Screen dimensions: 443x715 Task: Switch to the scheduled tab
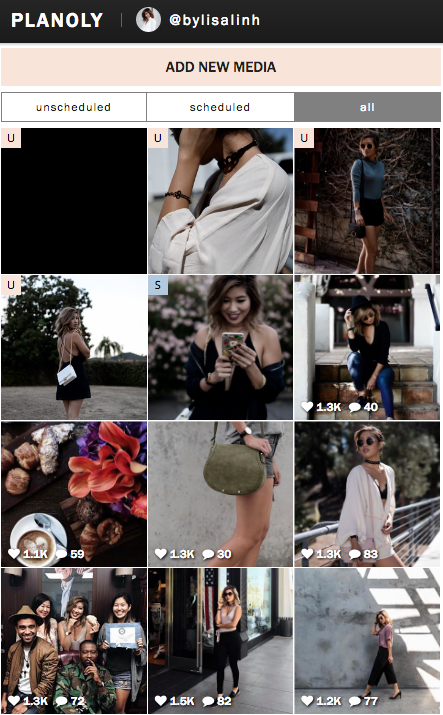[x=220, y=107]
